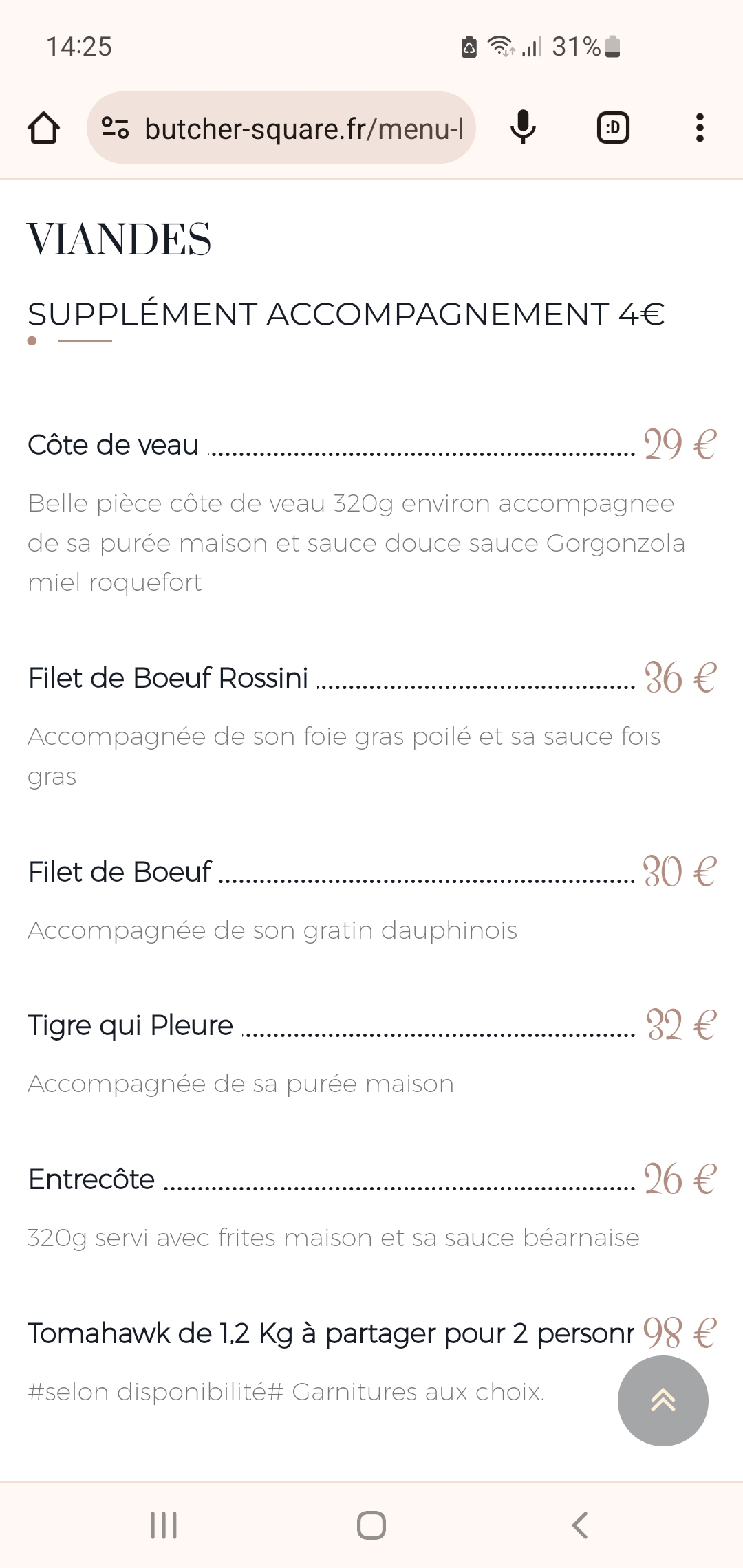This screenshot has width=743, height=1568.
Task: Tap the butcher-square.fr address bar
Action: (303, 129)
